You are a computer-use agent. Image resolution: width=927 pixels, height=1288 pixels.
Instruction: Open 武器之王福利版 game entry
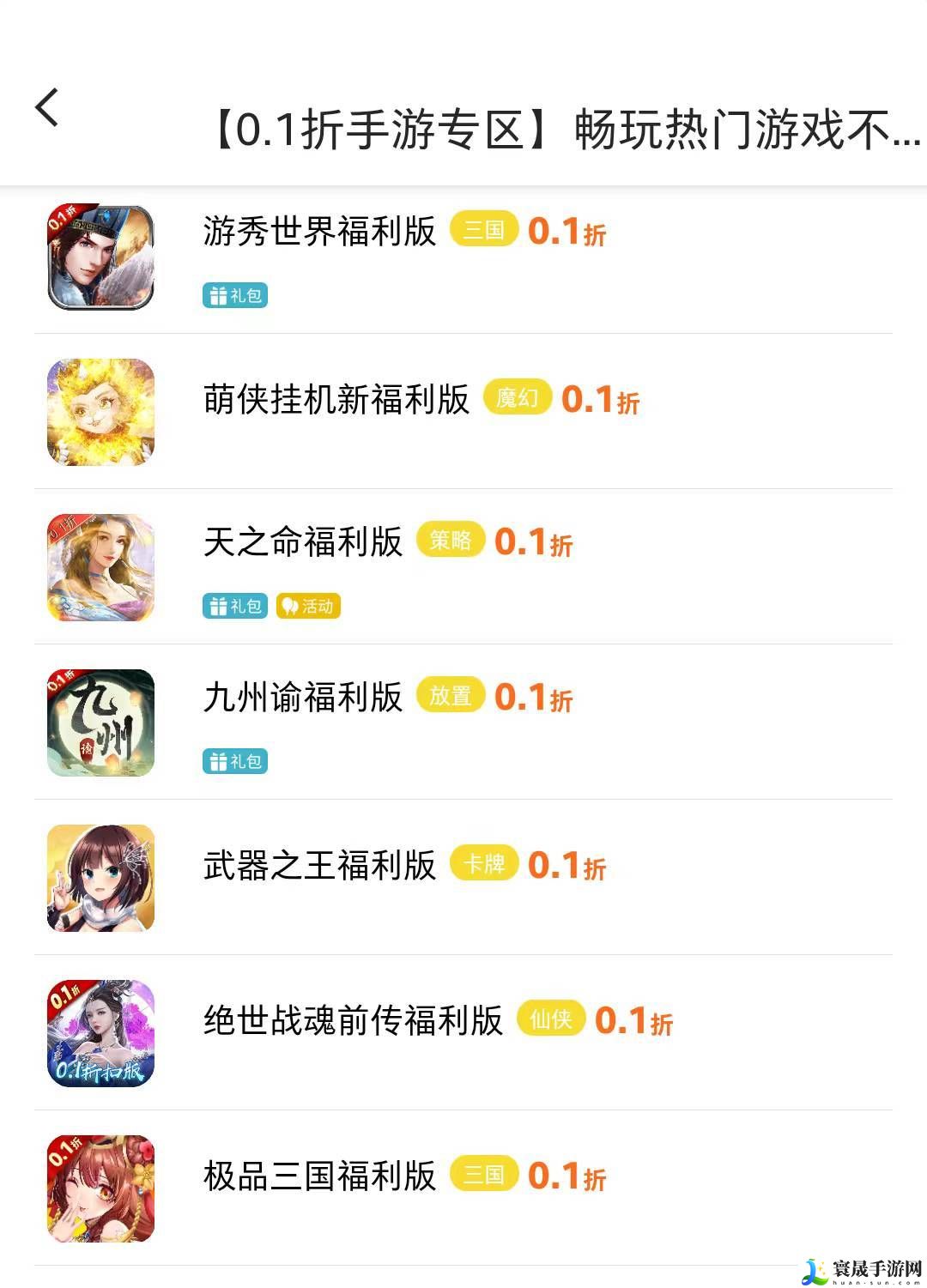pos(319,866)
